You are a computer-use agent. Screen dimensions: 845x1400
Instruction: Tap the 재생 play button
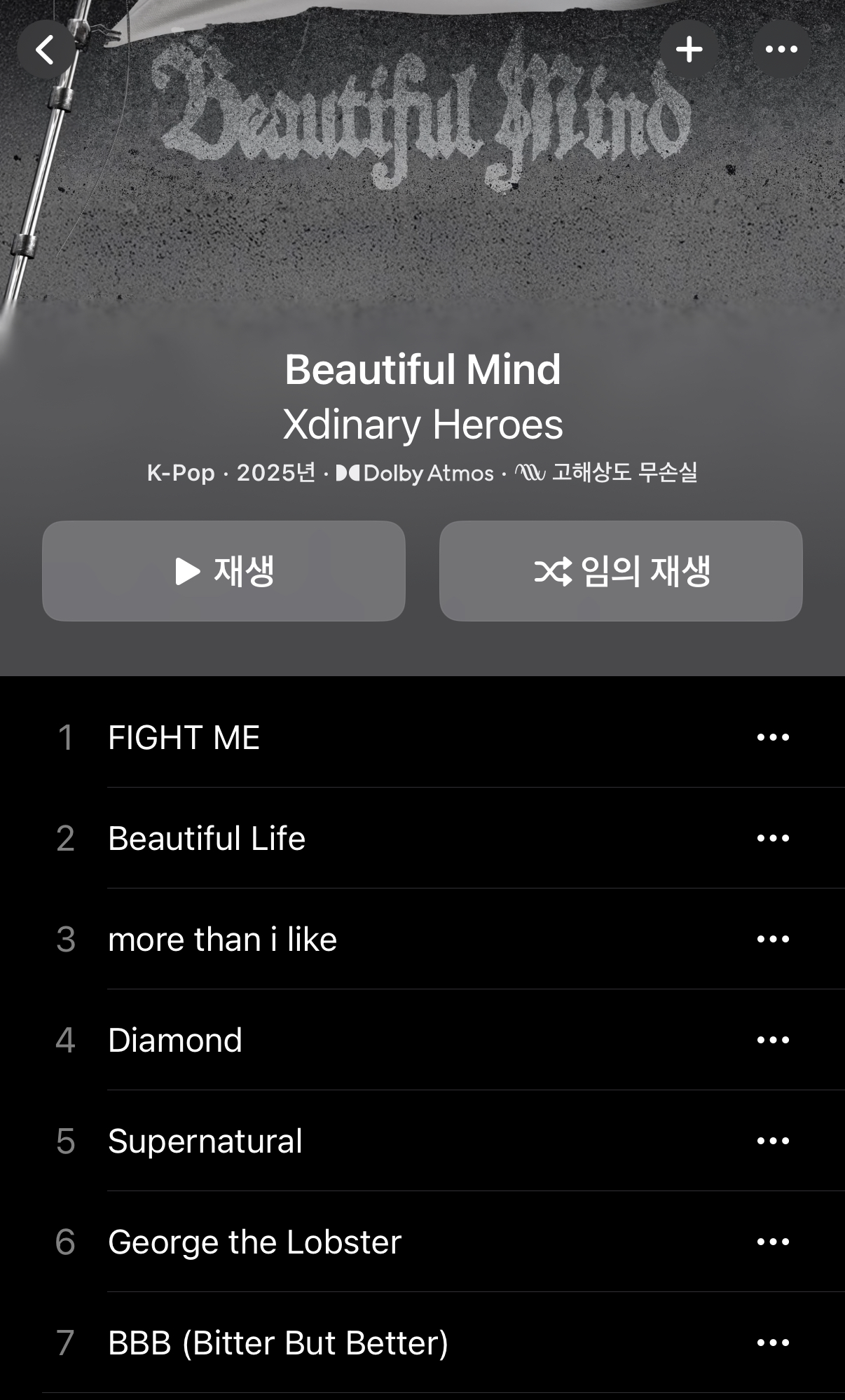[x=224, y=570]
